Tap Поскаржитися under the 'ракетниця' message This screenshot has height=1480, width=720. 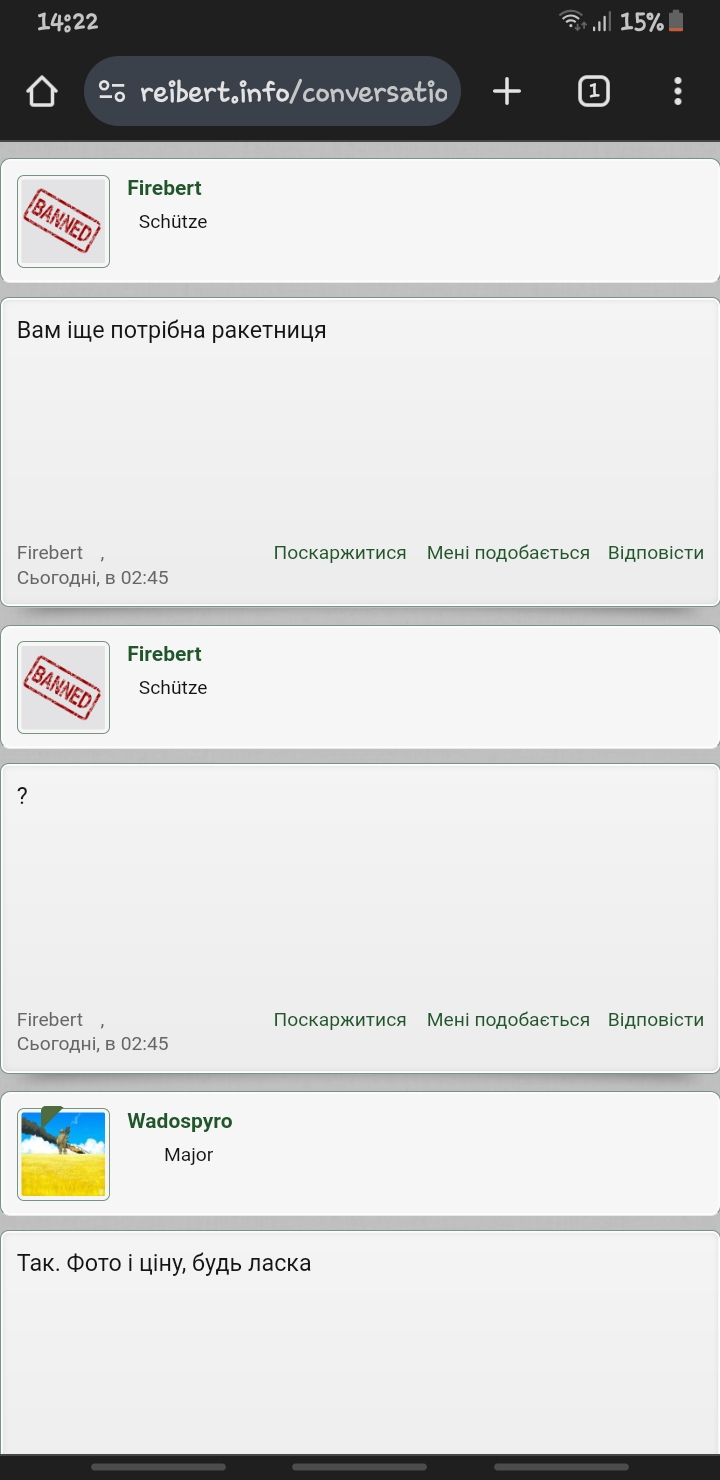[x=340, y=553]
